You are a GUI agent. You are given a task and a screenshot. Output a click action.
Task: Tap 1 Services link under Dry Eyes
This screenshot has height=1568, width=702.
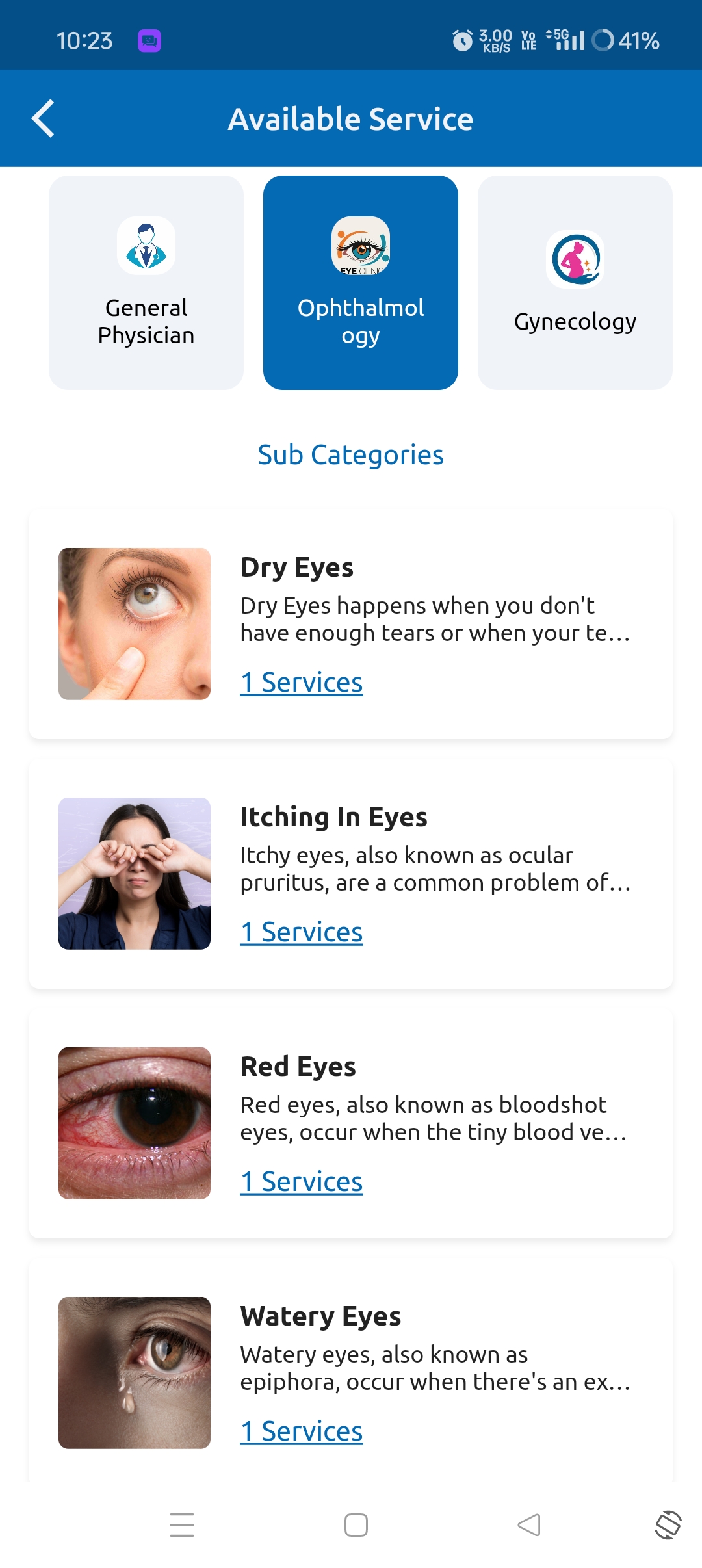302,683
